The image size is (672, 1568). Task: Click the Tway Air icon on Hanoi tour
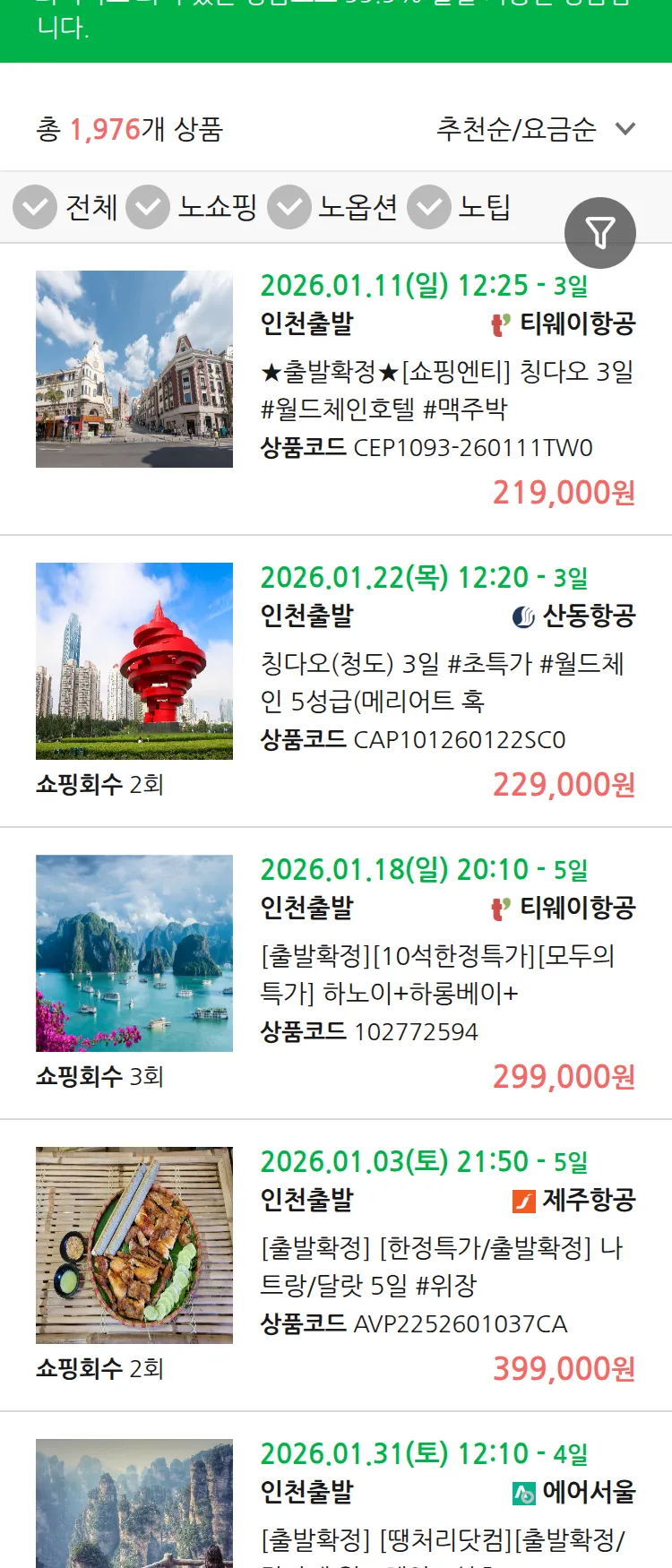499,908
